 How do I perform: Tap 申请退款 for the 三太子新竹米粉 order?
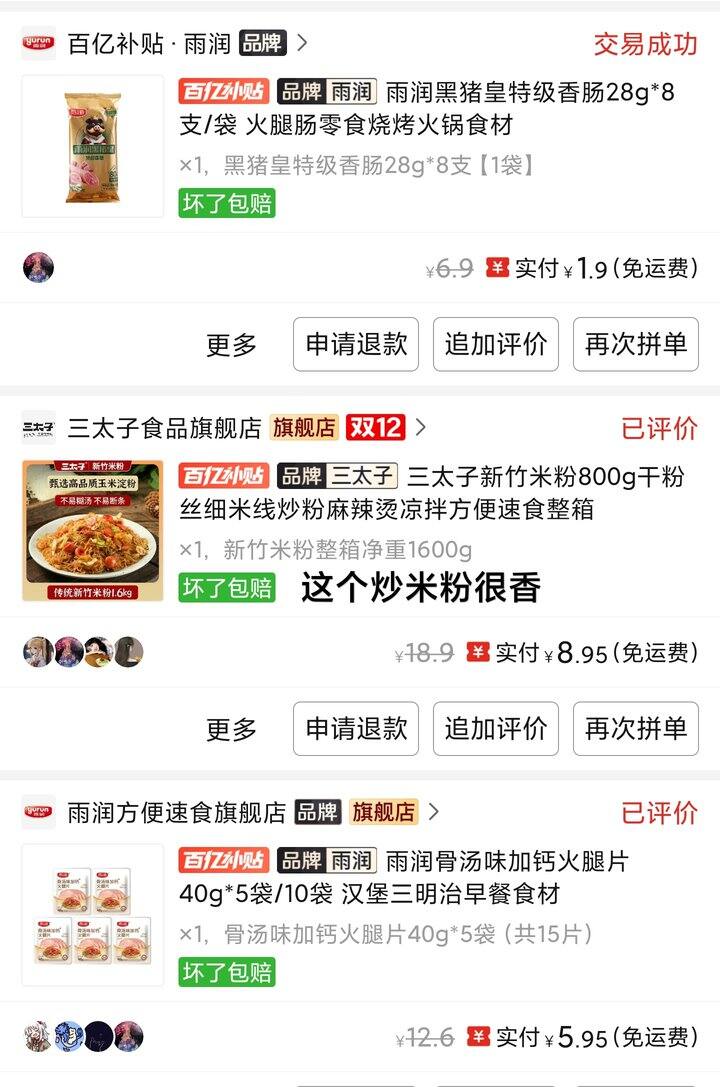(356, 729)
